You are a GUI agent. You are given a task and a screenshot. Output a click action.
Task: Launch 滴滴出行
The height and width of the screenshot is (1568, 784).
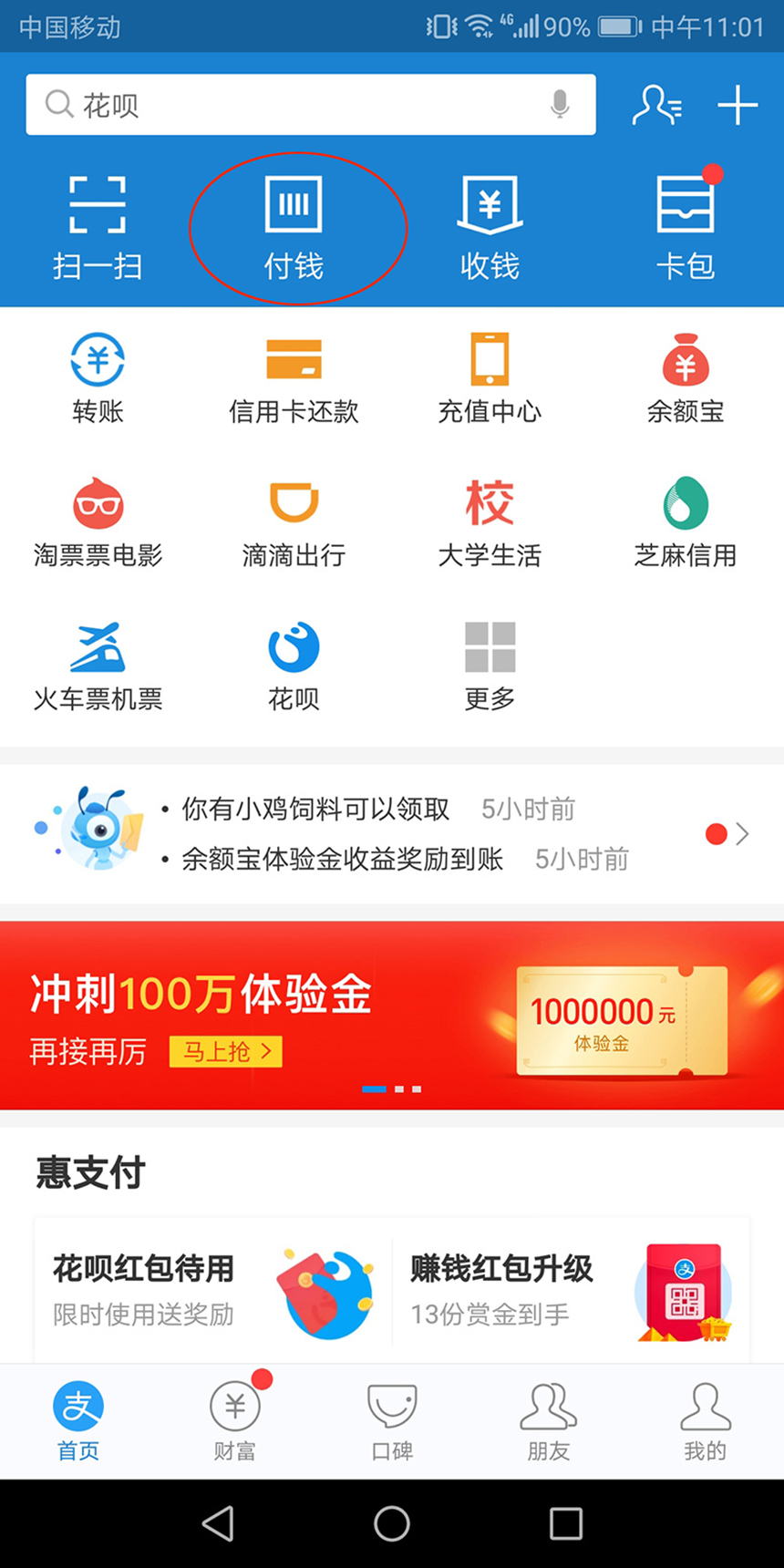[294, 522]
